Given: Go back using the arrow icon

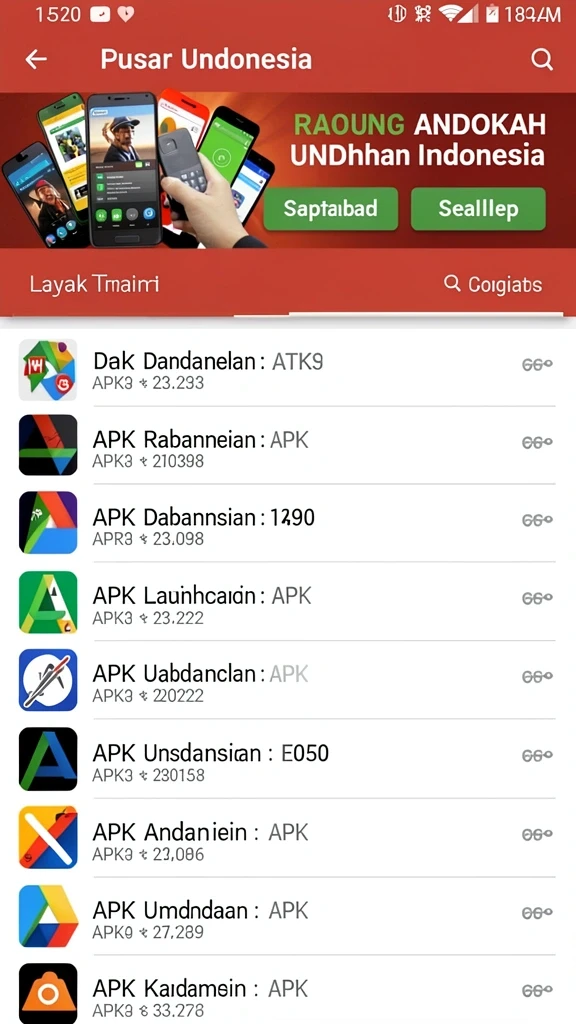Looking at the screenshot, I should point(36,59).
